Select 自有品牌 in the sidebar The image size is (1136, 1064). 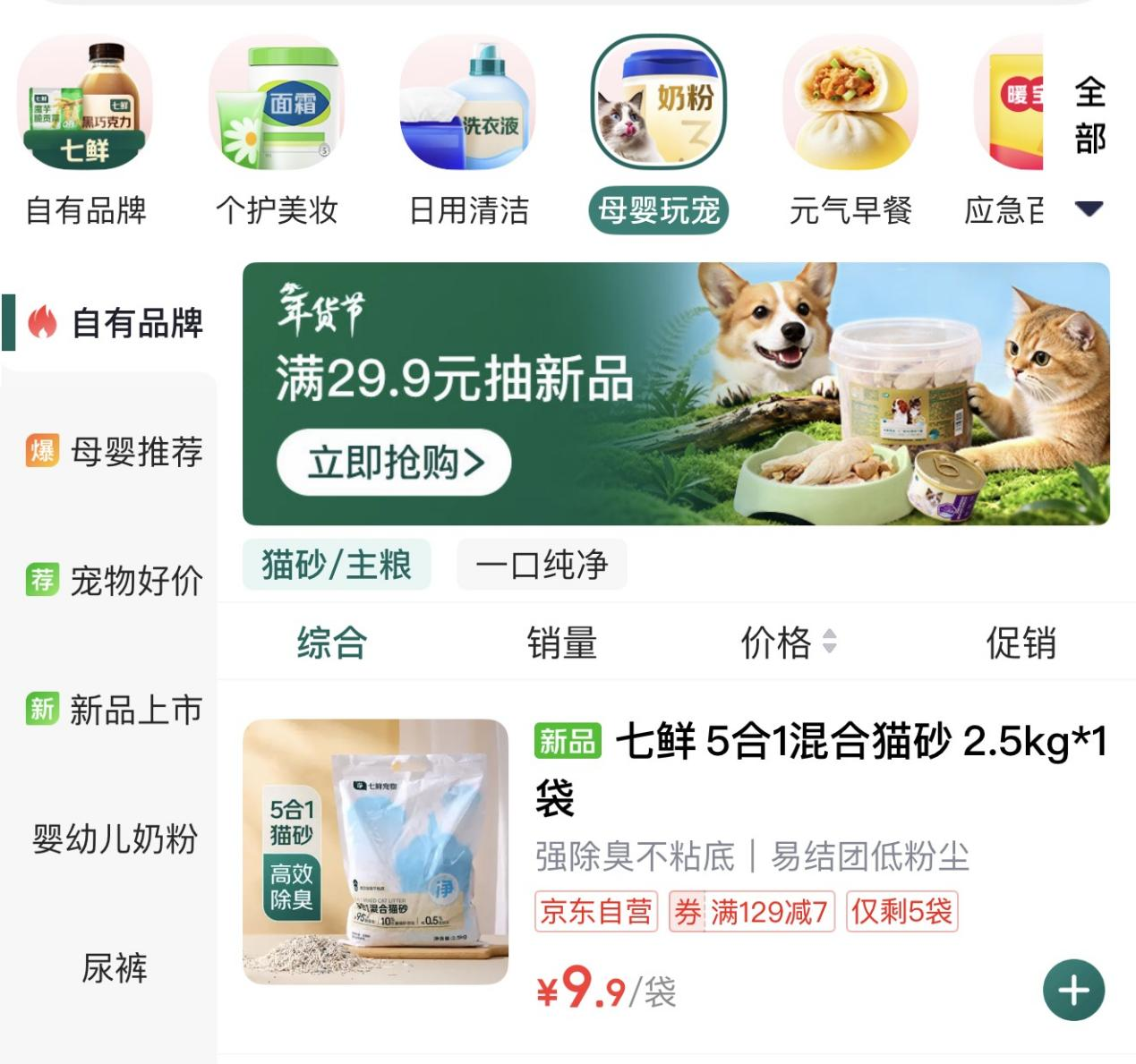116,323
